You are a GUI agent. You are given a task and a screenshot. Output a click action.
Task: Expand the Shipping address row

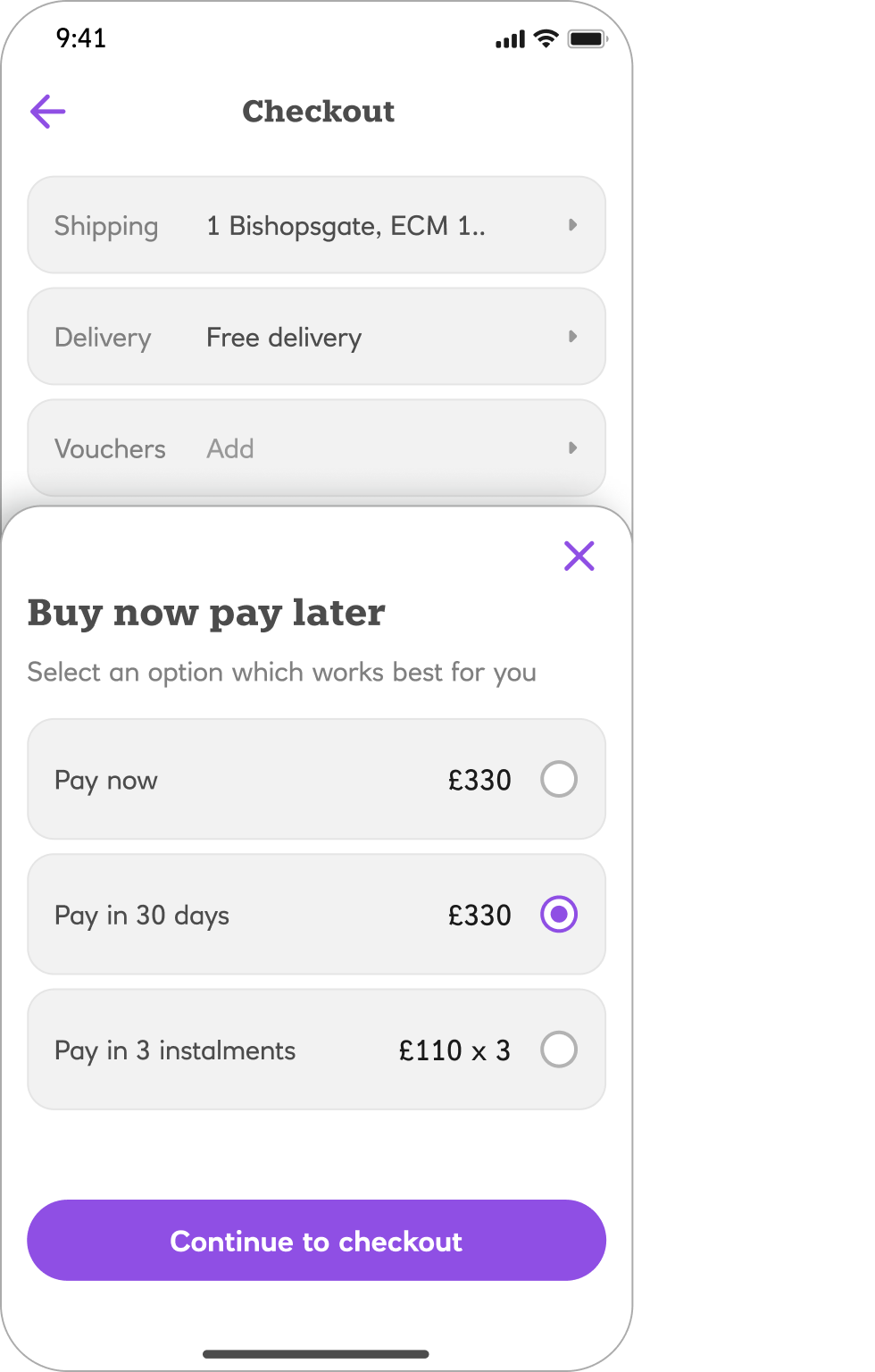click(x=572, y=225)
